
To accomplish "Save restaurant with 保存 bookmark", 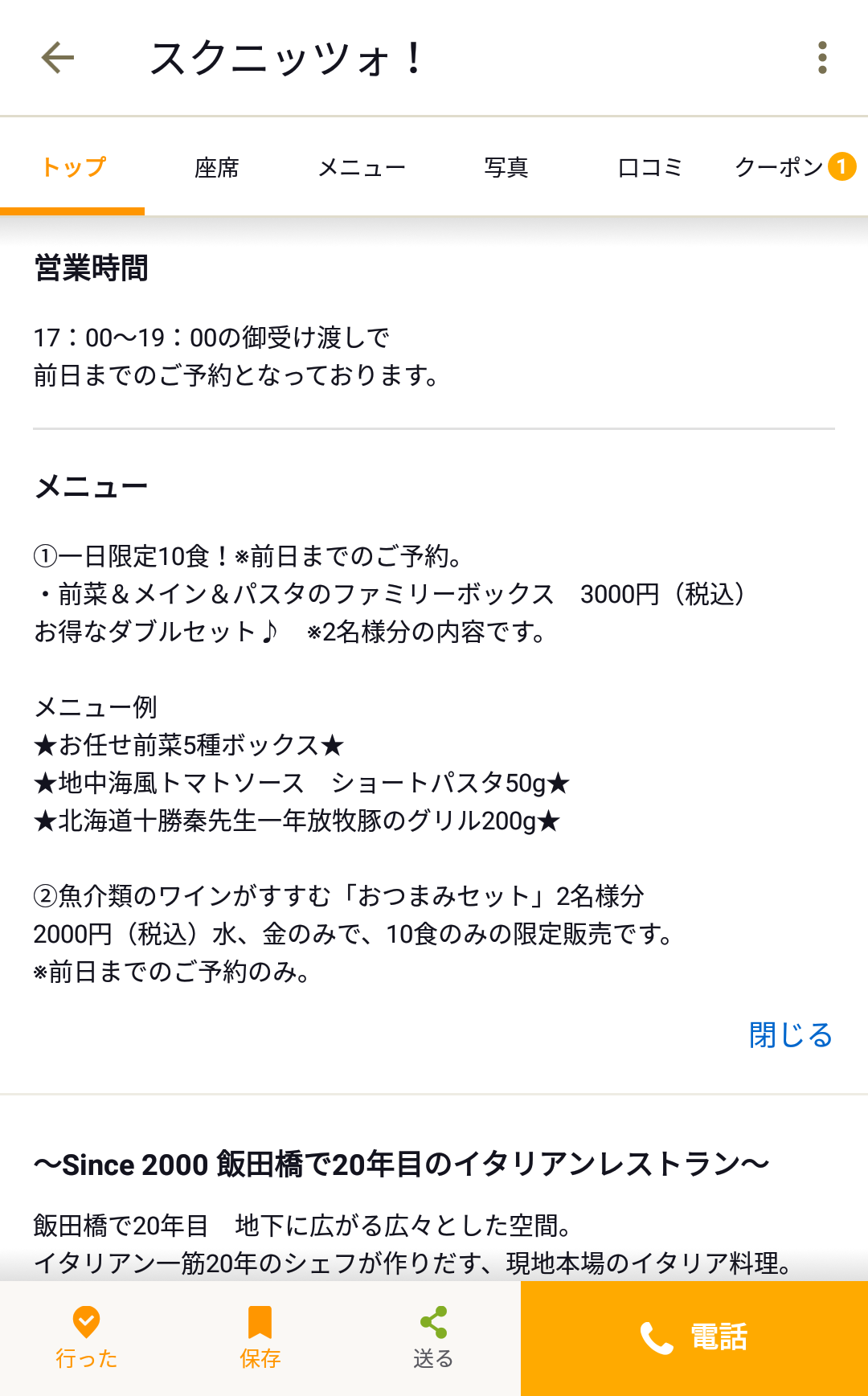I will tap(260, 1338).
